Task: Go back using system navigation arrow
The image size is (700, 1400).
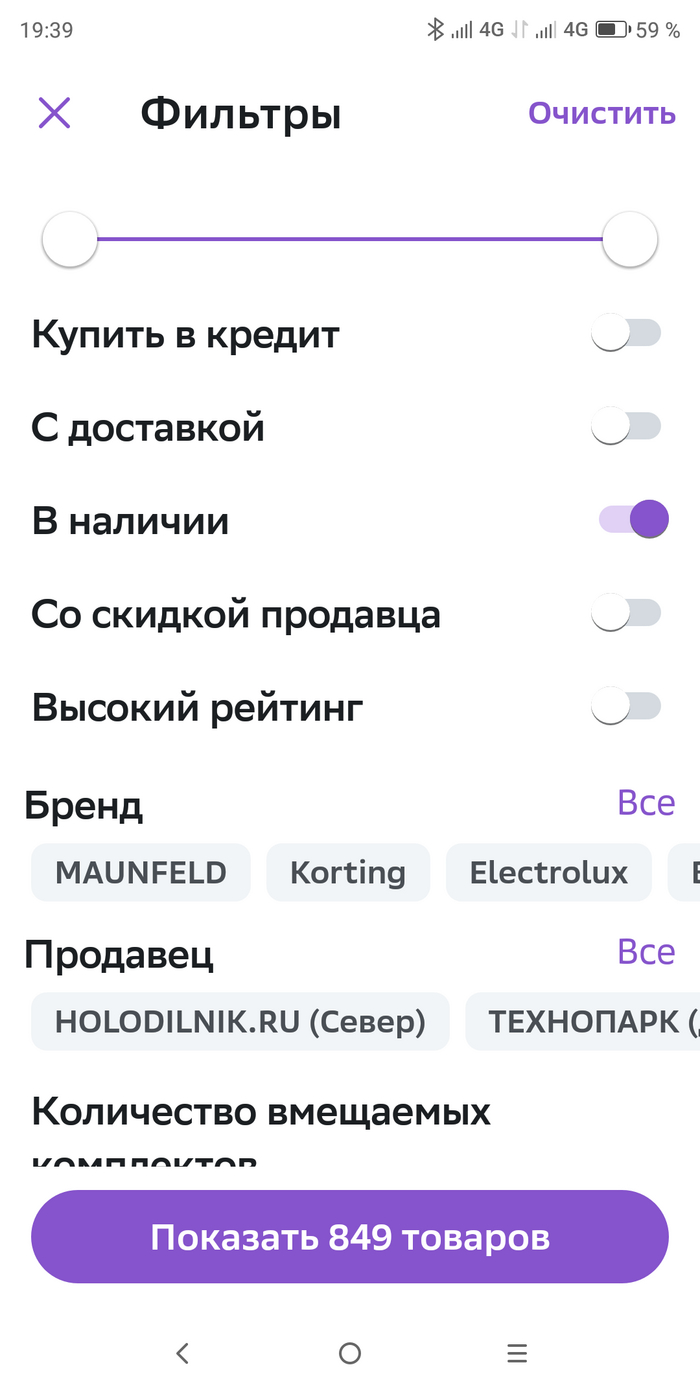Action: tap(182, 1353)
